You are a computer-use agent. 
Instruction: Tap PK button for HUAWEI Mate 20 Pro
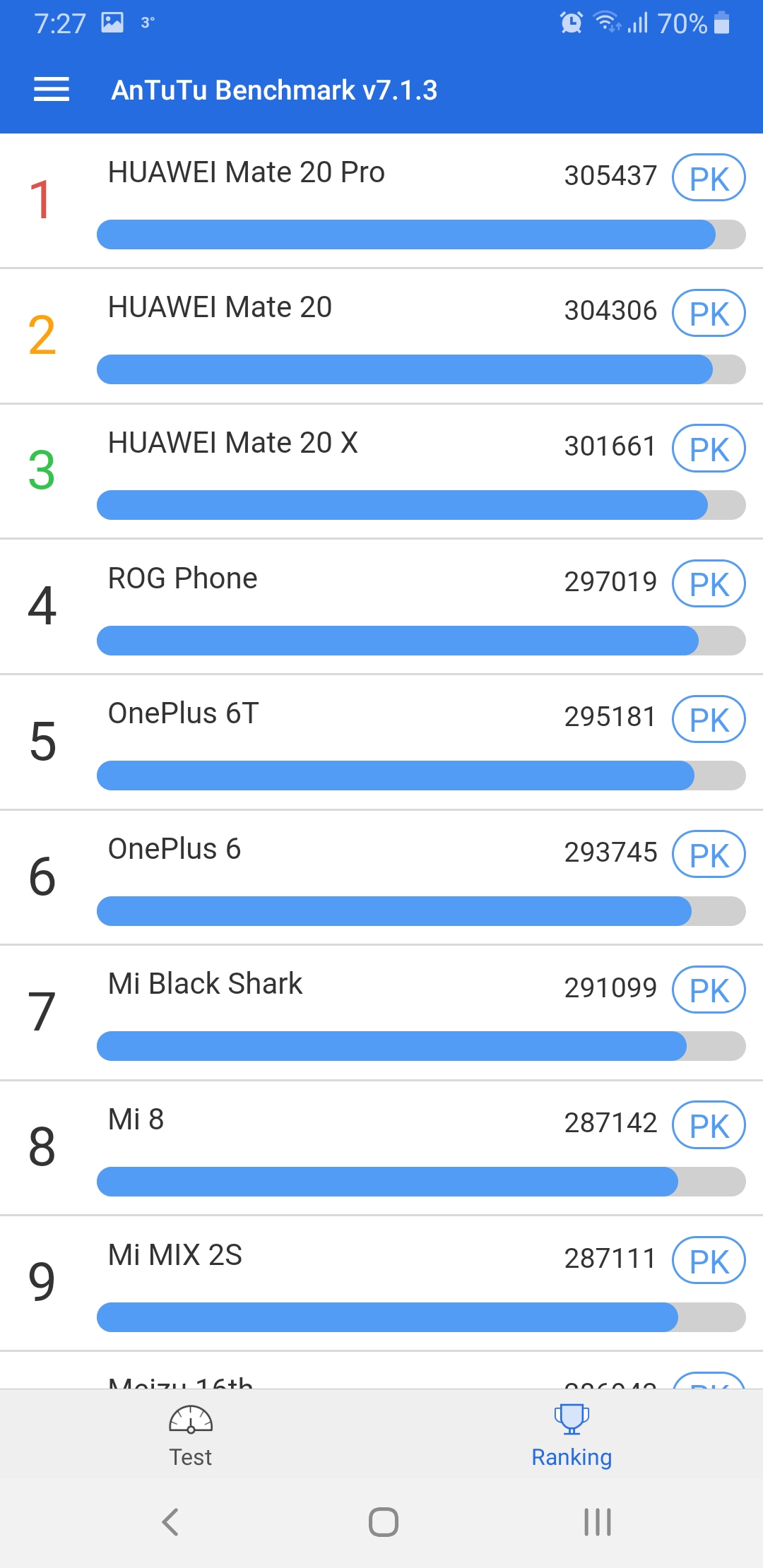tap(709, 178)
